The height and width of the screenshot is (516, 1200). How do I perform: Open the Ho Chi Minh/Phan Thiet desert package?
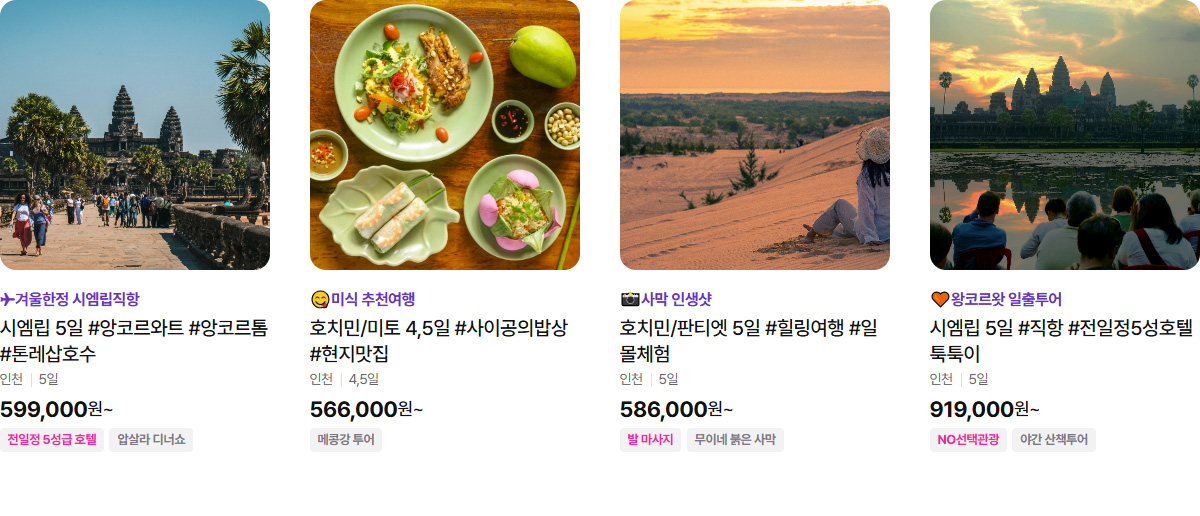tap(754, 135)
